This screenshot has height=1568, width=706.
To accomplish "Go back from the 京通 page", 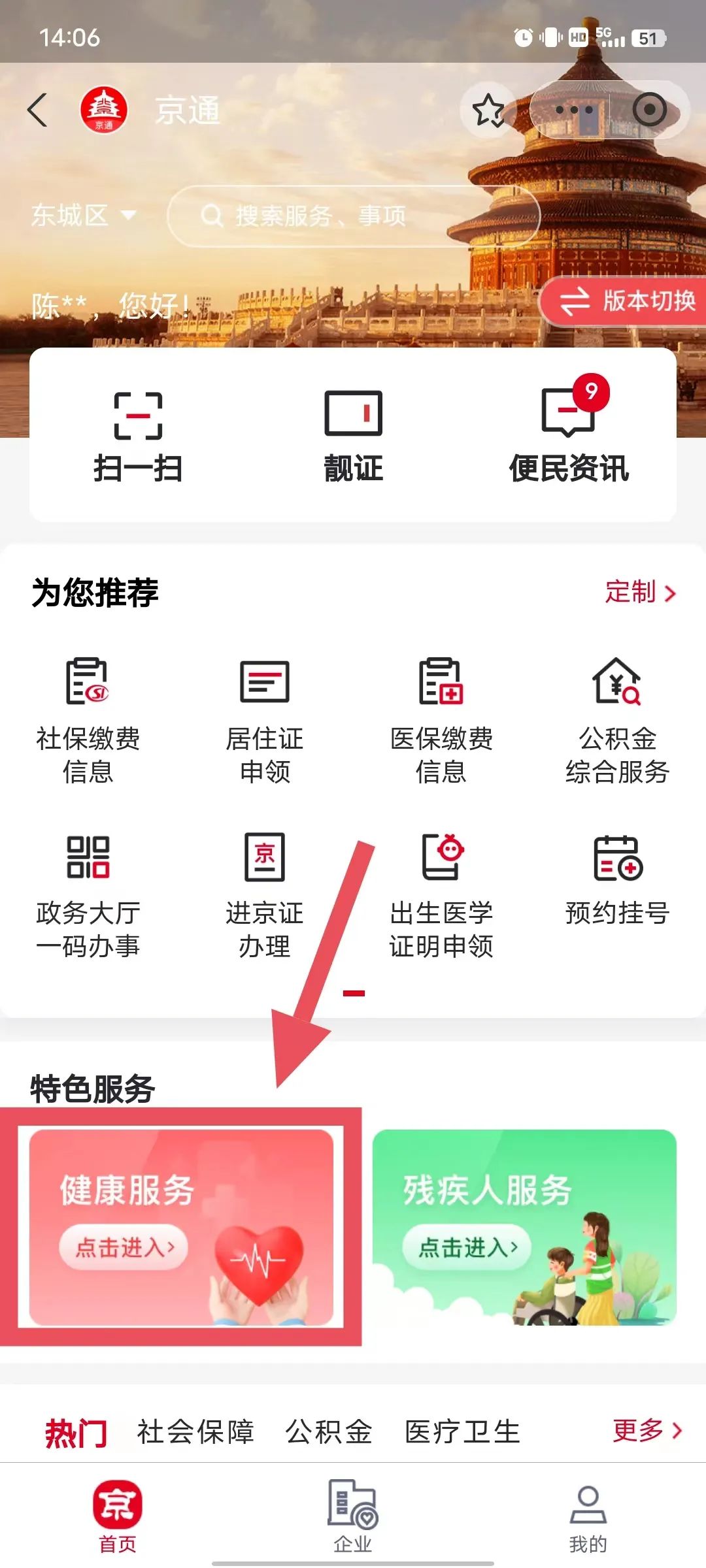I will click(x=38, y=110).
